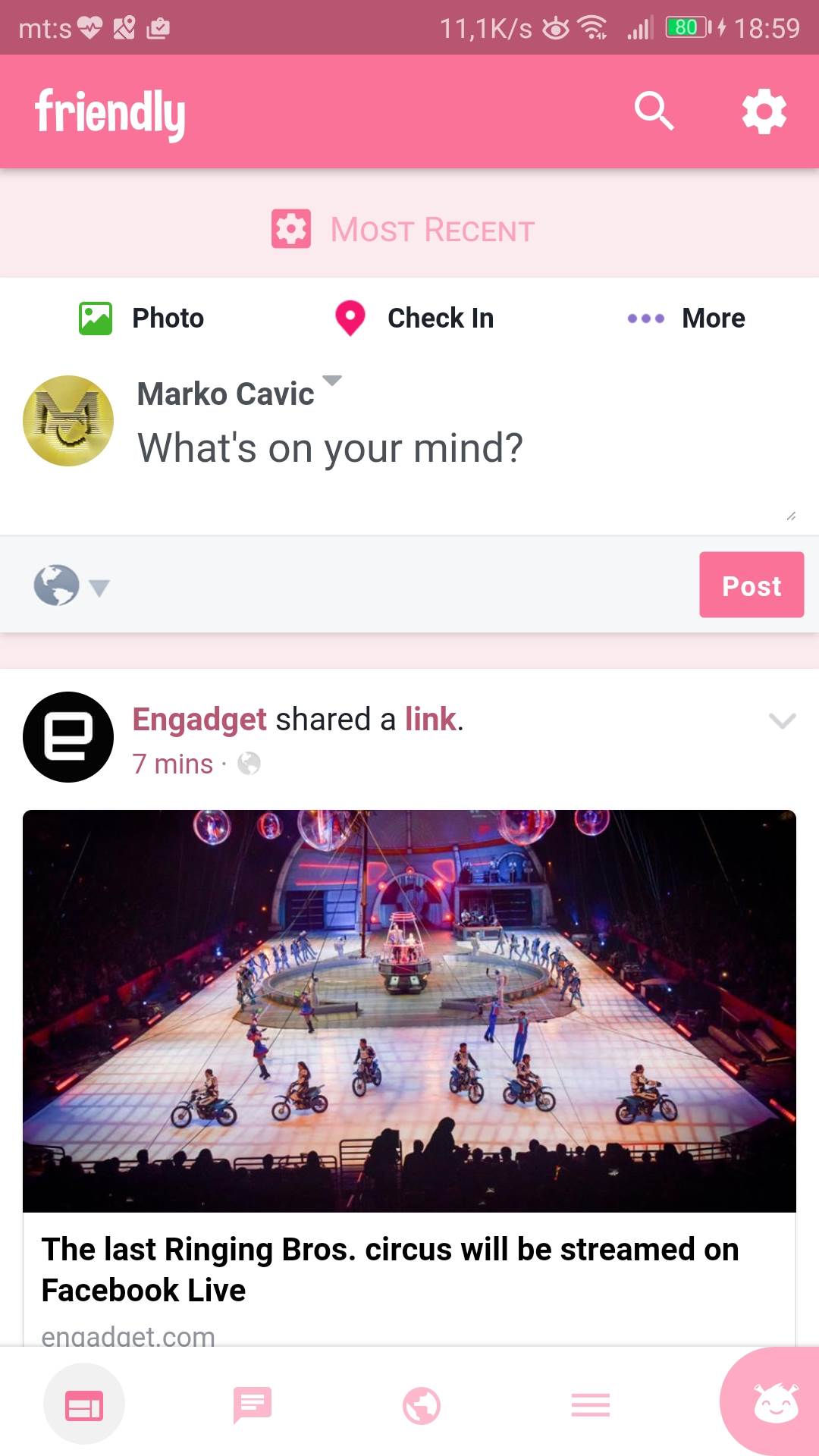Open the 7 mins timestamp link
819x1456 pixels.
[x=173, y=764]
